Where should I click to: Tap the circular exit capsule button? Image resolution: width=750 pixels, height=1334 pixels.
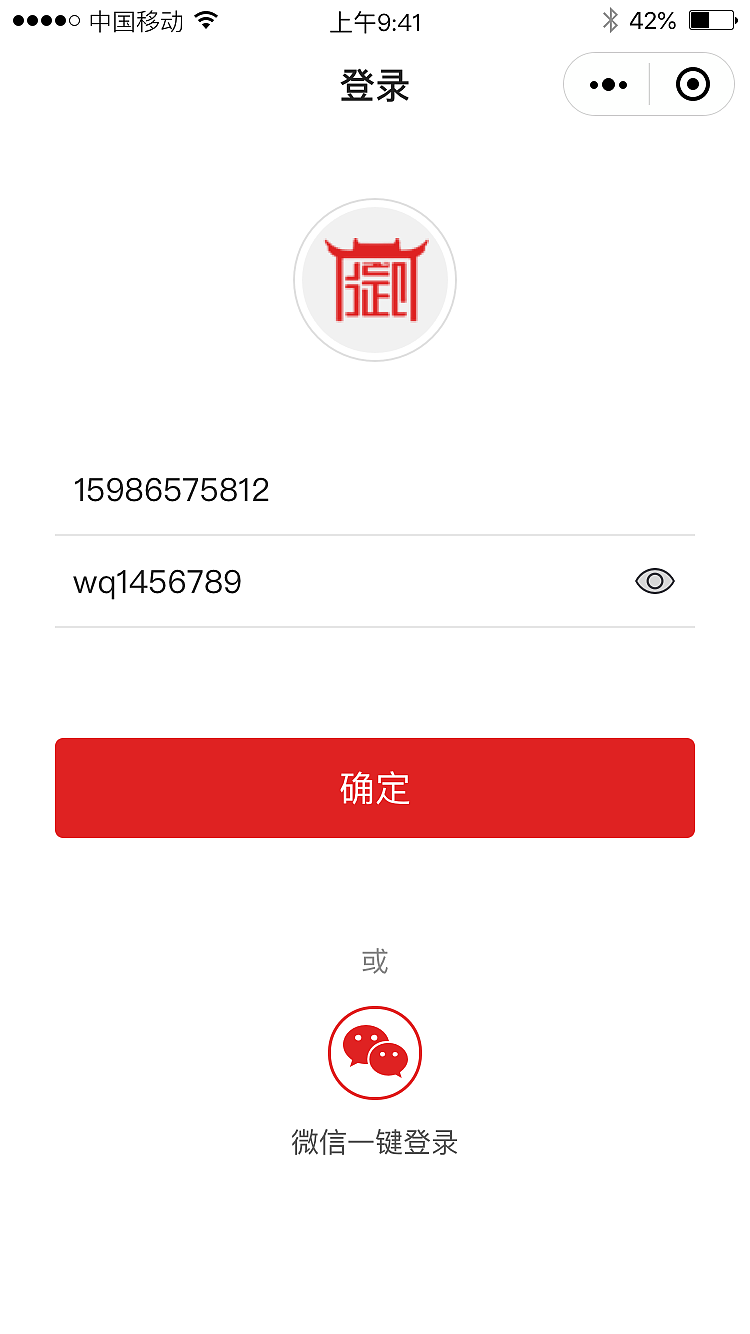(692, 84)
